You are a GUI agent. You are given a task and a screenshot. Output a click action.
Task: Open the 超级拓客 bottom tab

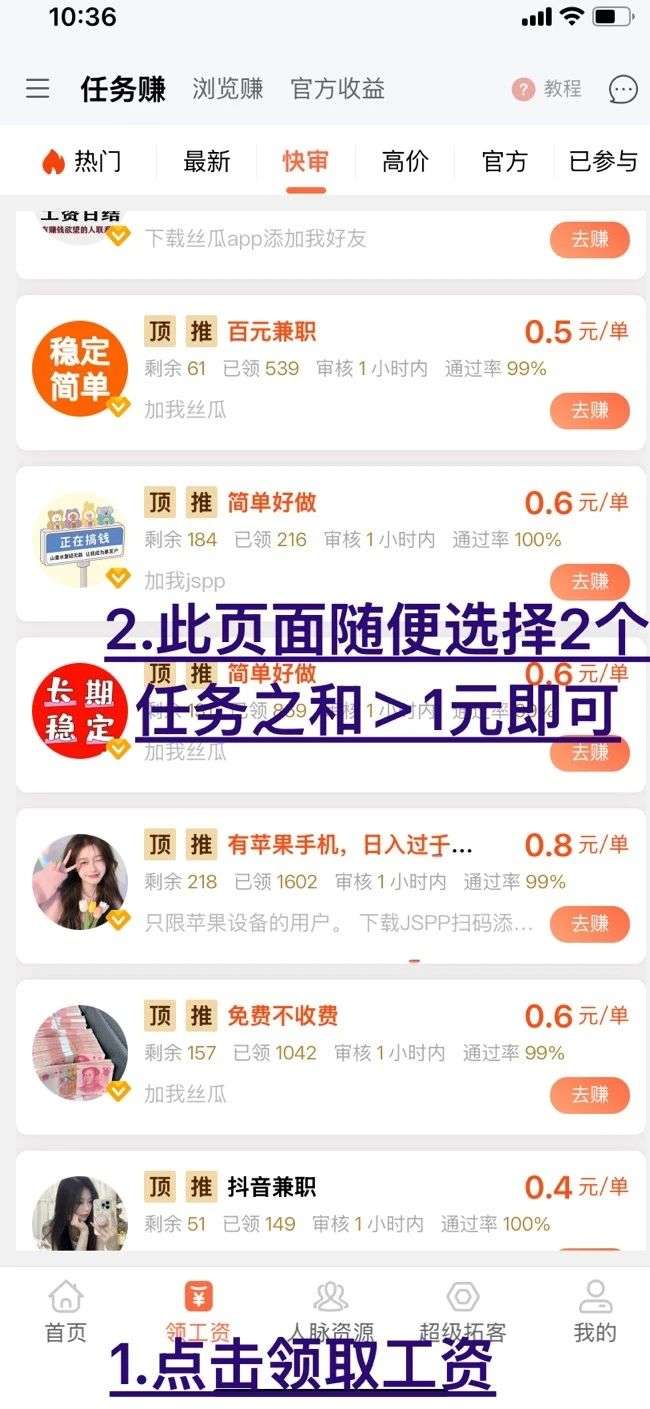[462, 1310]
